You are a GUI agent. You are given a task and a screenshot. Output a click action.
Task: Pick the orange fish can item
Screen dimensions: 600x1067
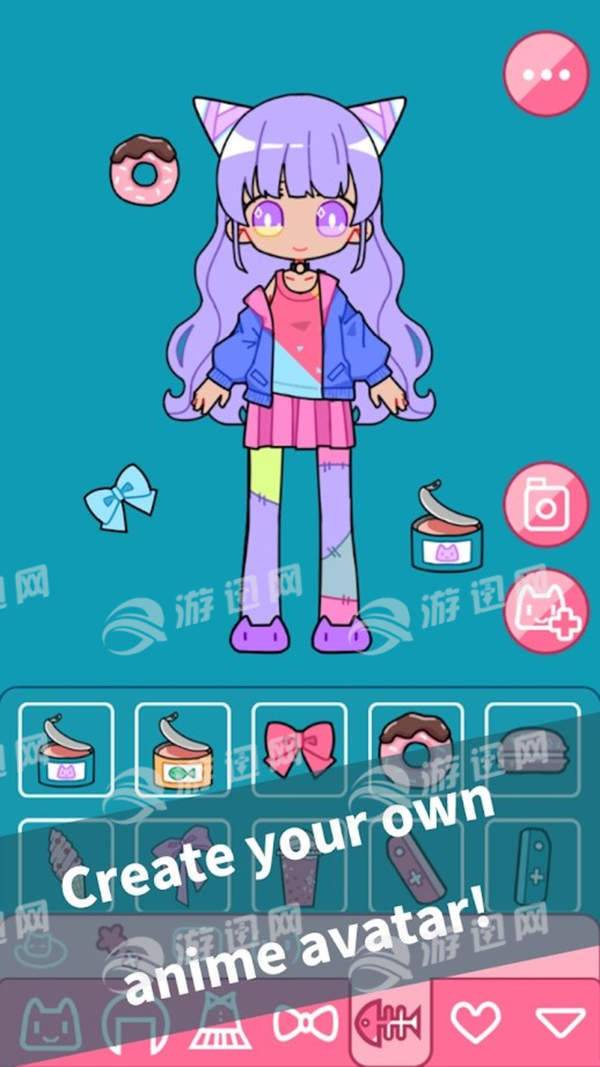tap(182, 750)
